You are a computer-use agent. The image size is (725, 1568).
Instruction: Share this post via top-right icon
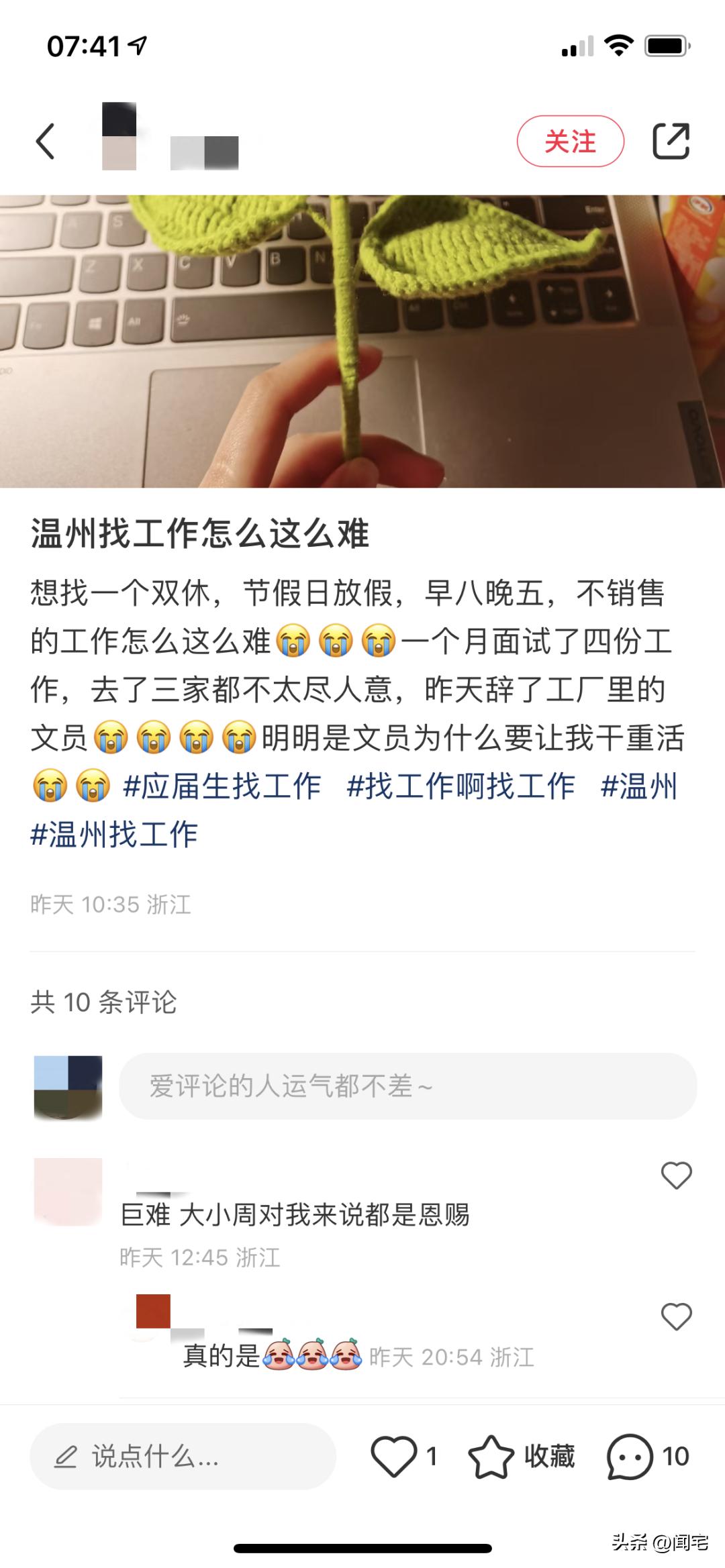pos(671,141)
